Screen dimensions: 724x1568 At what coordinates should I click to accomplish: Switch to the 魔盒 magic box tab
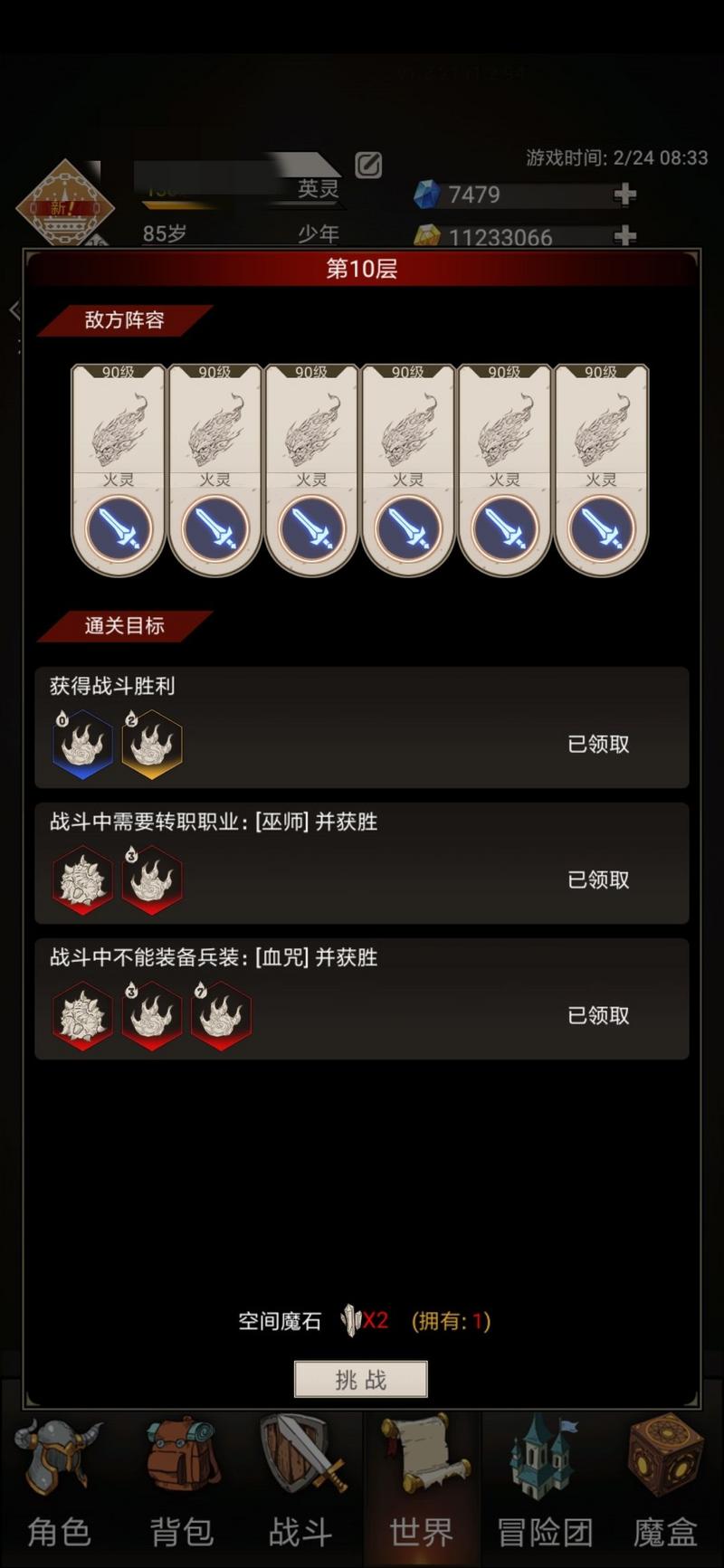click(665, 1484)
